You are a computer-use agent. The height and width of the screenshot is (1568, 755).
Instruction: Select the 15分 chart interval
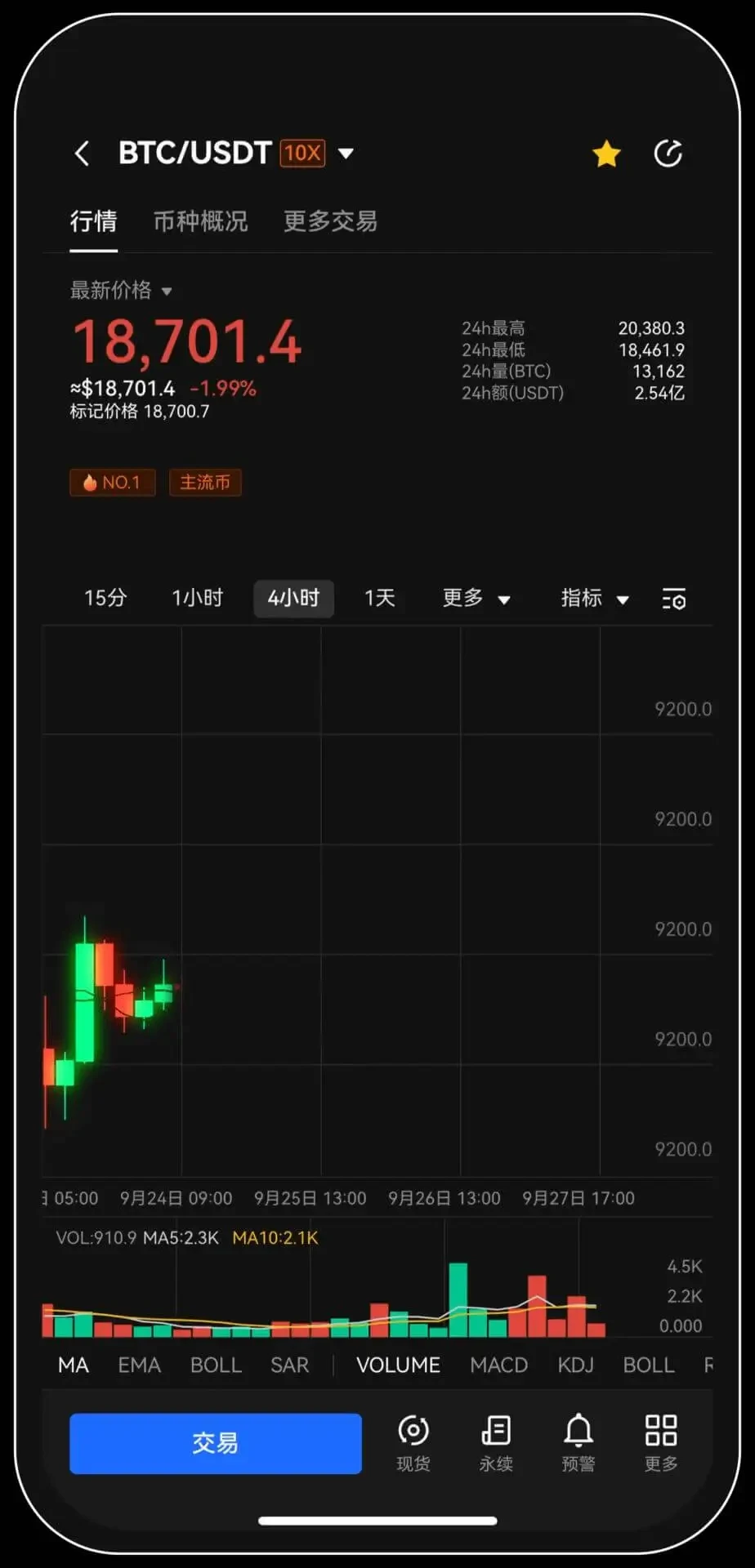(105, 598)
